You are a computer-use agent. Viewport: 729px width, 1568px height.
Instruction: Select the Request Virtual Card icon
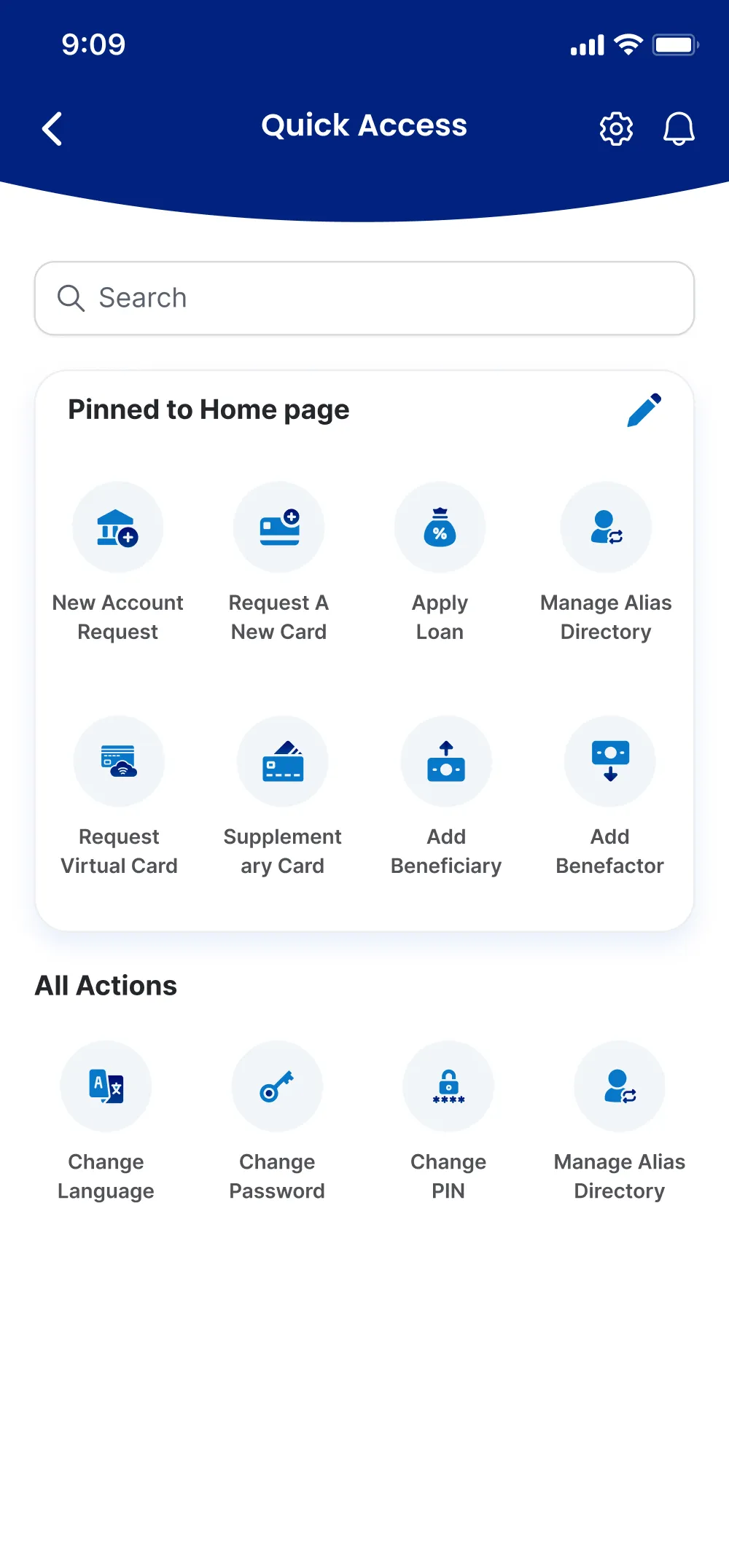pyautogui.click(x=119, y=761)
